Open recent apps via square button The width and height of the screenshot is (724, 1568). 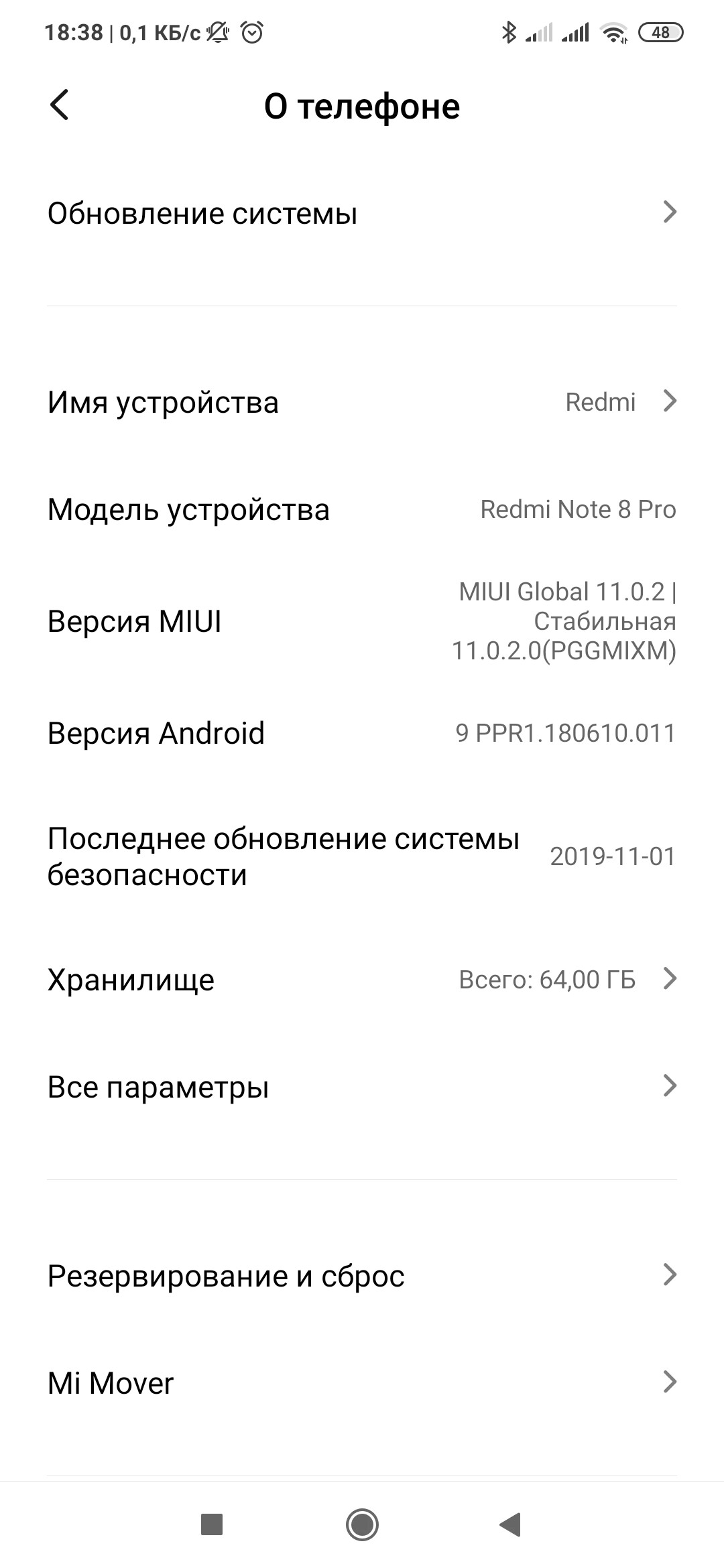tap(212, 1524)
